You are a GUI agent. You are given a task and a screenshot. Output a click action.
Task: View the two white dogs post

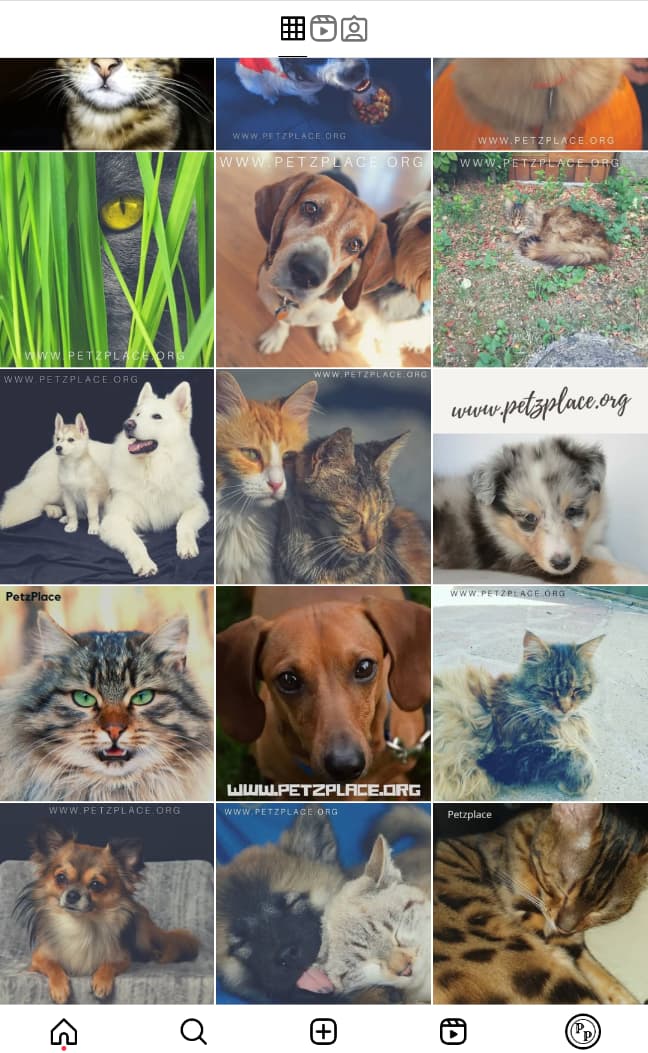click(107, 476)
